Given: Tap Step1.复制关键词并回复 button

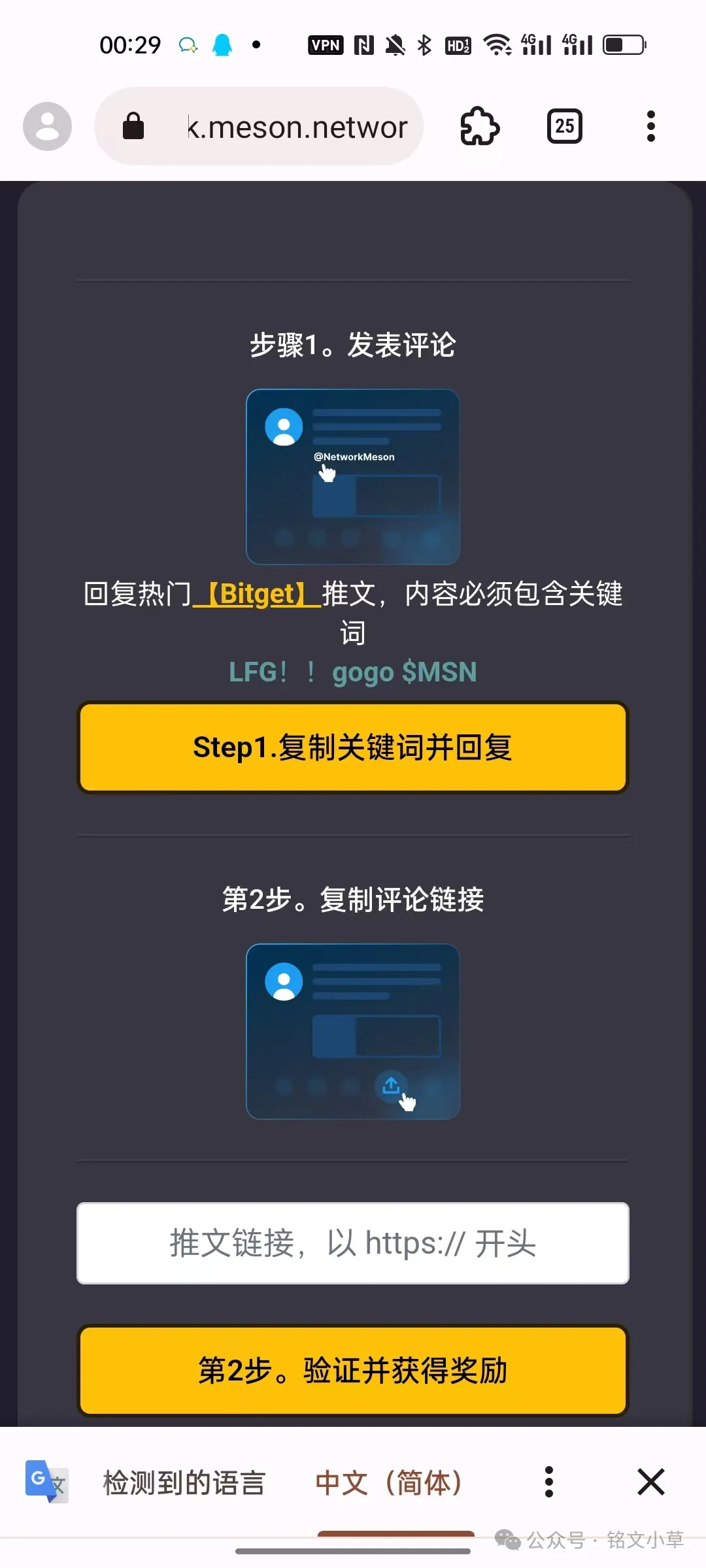Looking at the screenshot, I should point(352,747).
